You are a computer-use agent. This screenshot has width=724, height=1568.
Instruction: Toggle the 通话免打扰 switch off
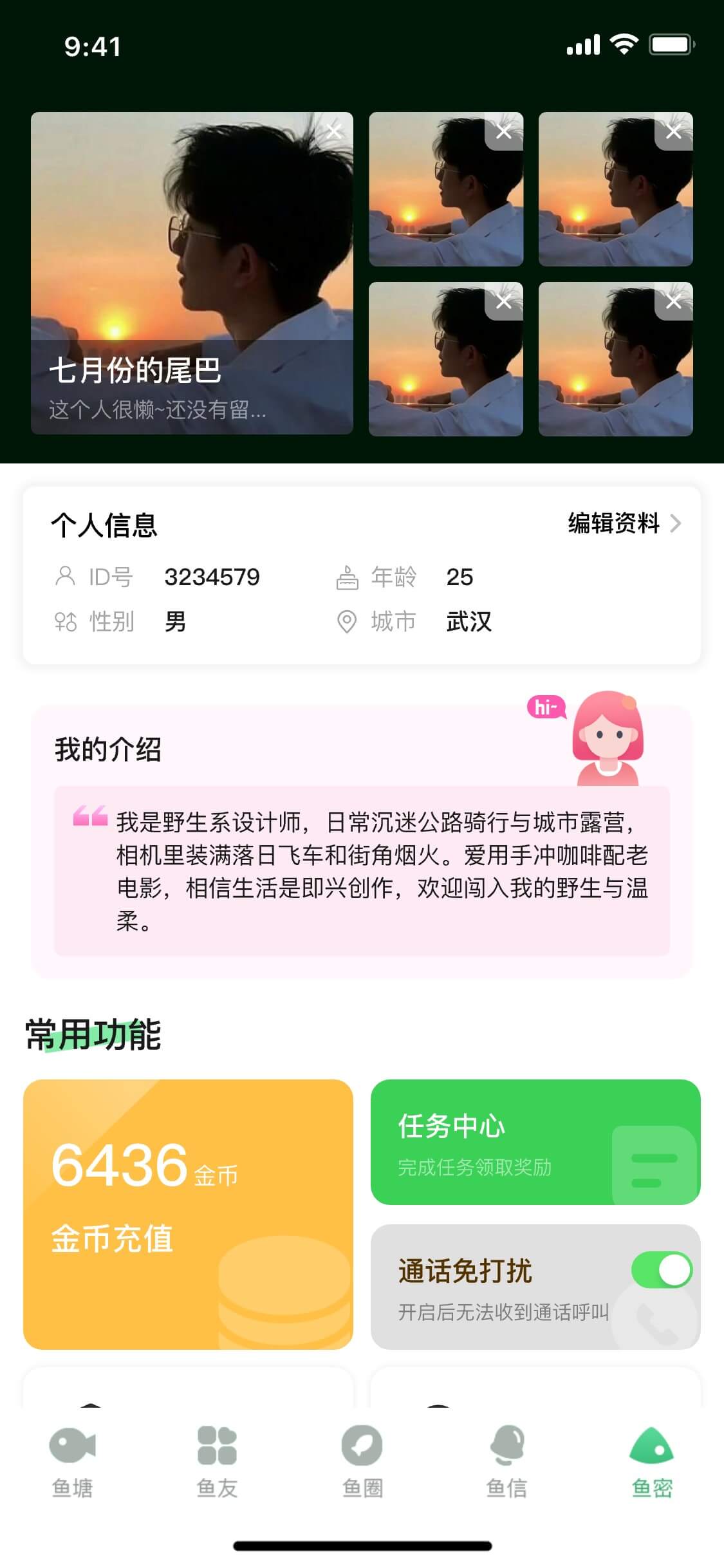(x=662, y=1270)
